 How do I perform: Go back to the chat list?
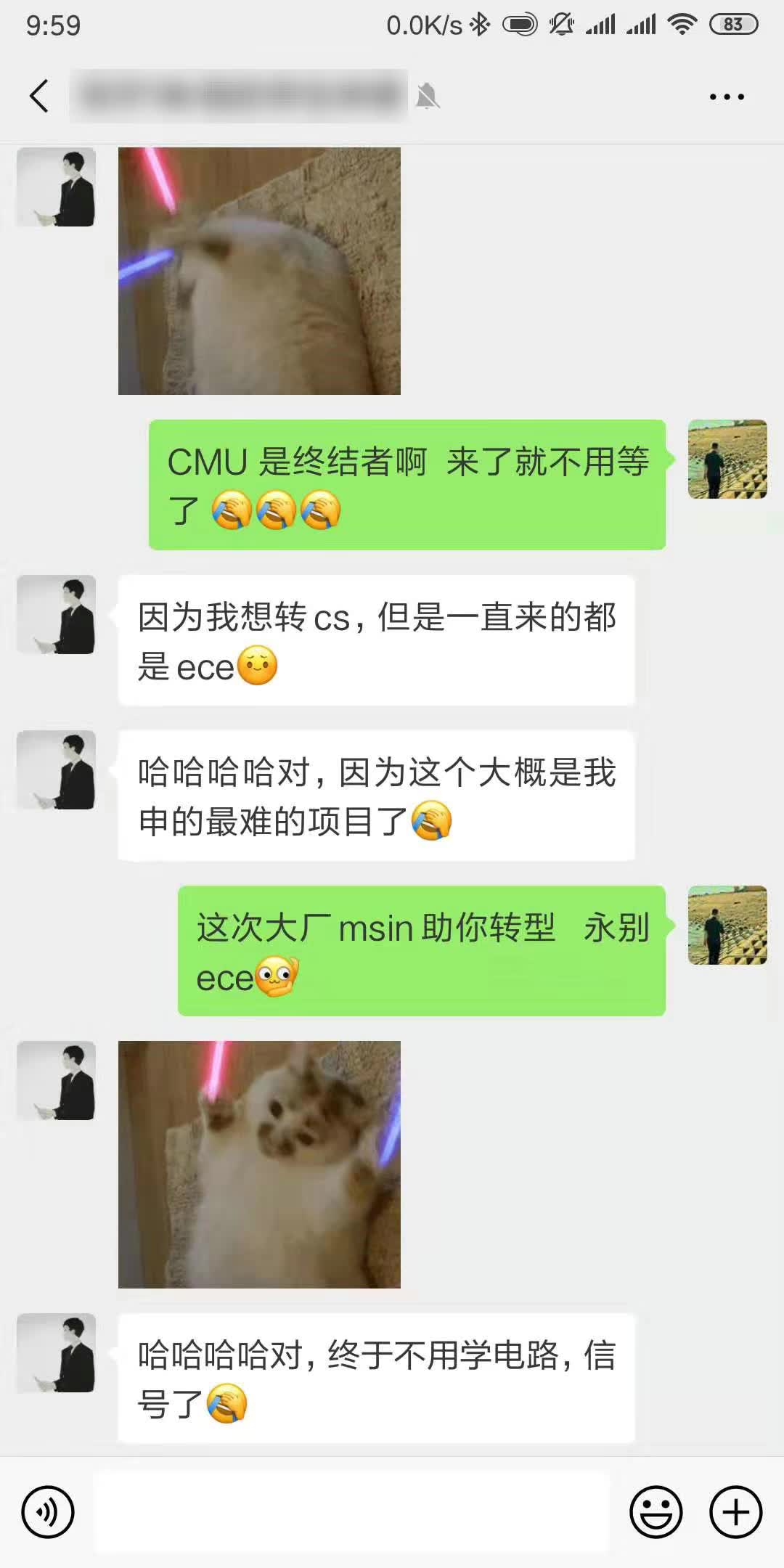[x=39, y=96]
